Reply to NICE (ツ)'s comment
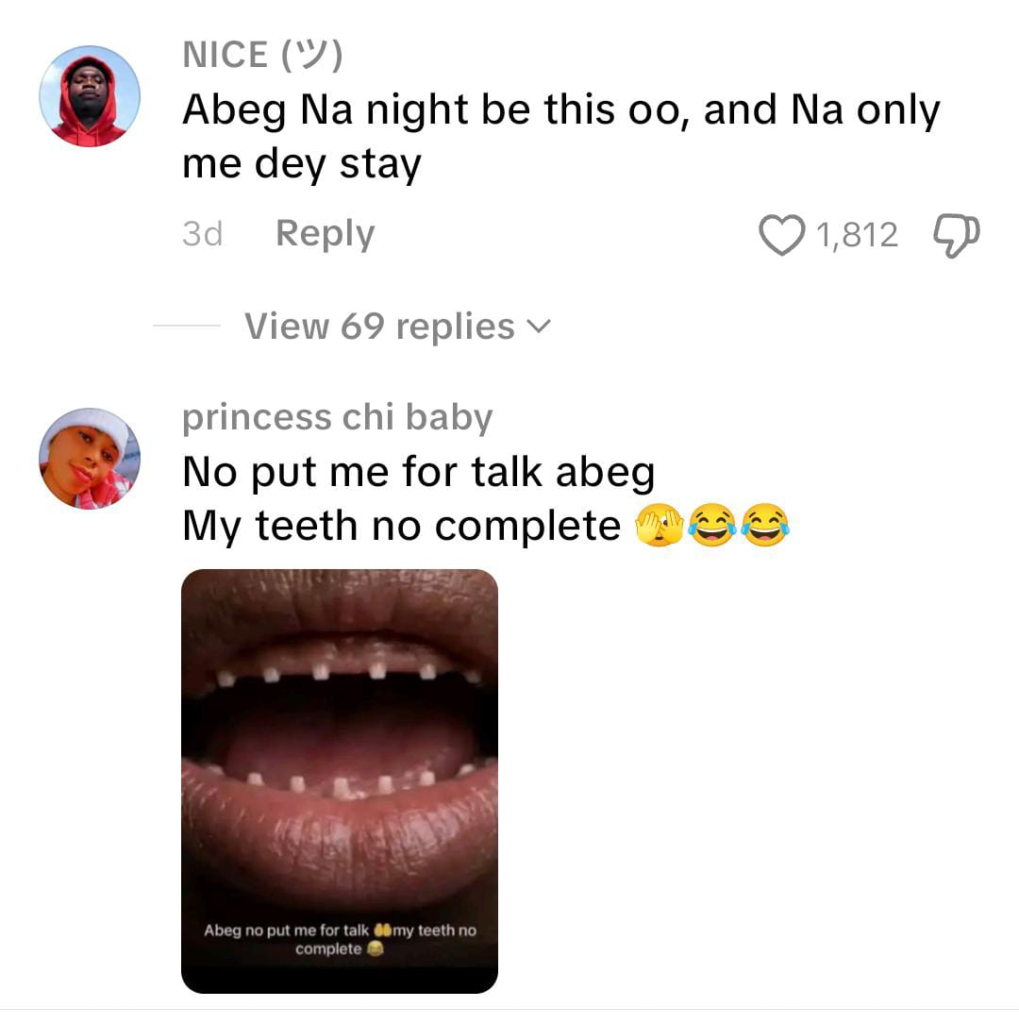The image size is (1019, 1024). (x=325, y=234)
